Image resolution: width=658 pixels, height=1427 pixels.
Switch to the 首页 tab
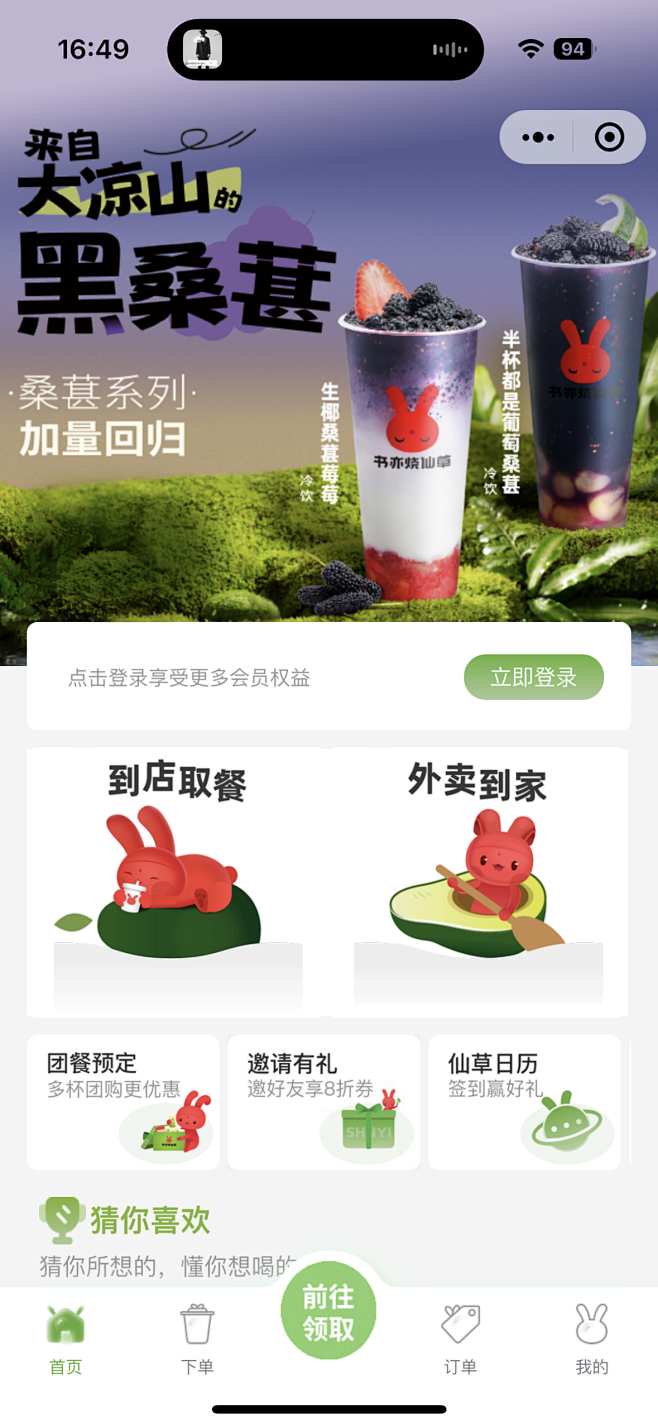66,1340
